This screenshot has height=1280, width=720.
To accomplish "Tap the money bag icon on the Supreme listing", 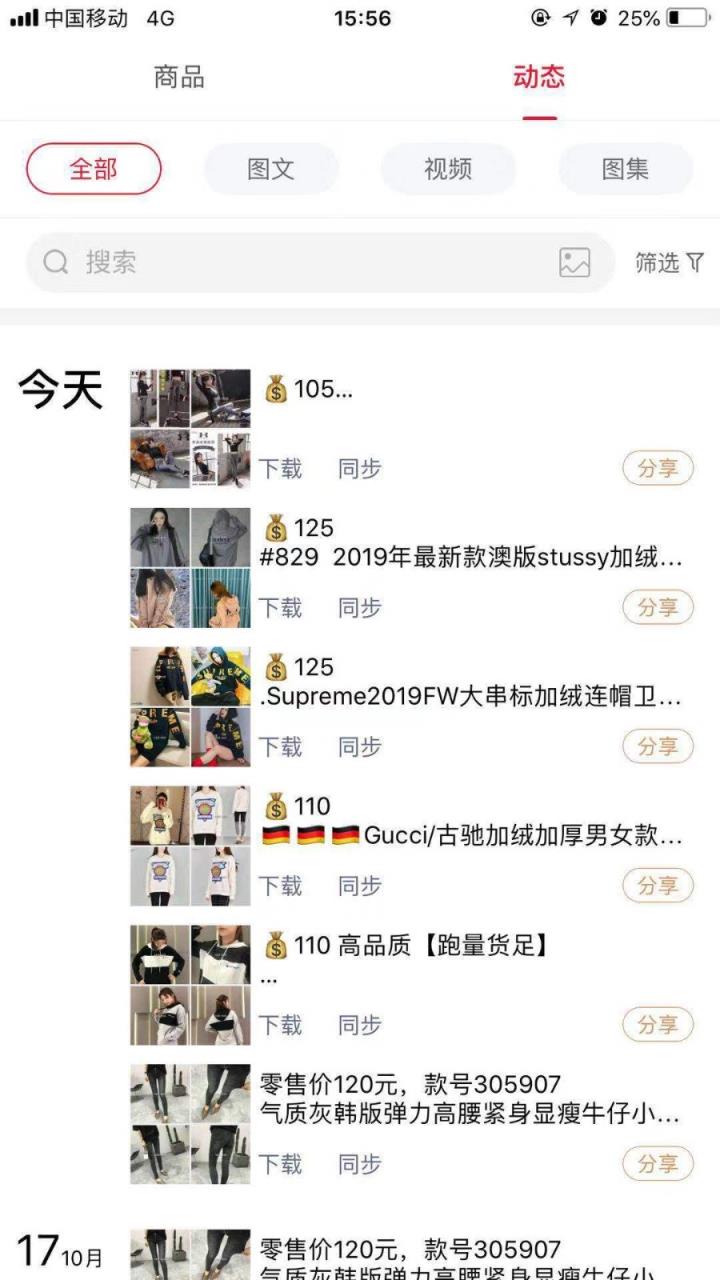I will pyautogui.click(x=272, y=667).
